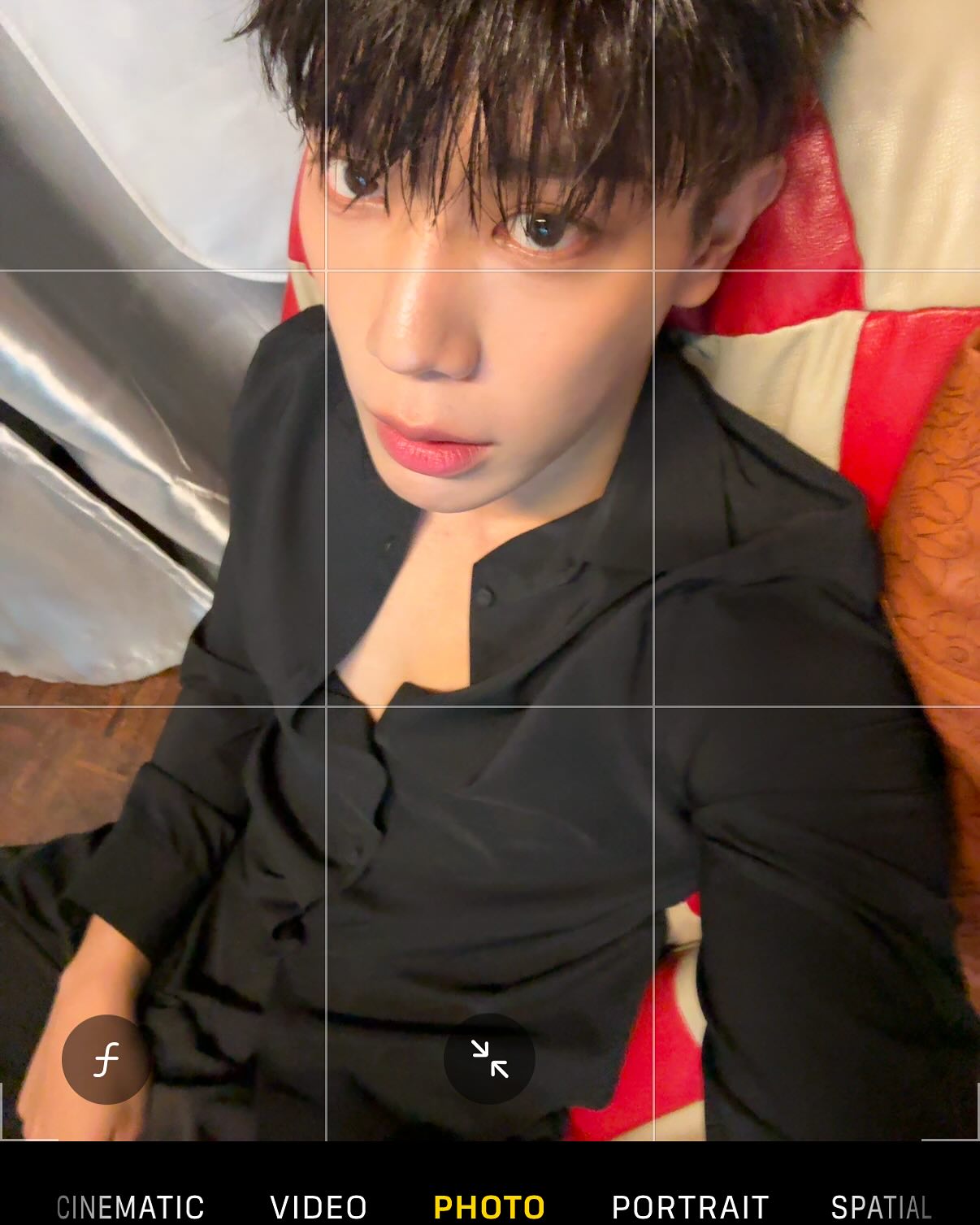Switch to Cinematic mode
This screenshot has width=980, height=1225.
pos(130,1206)
